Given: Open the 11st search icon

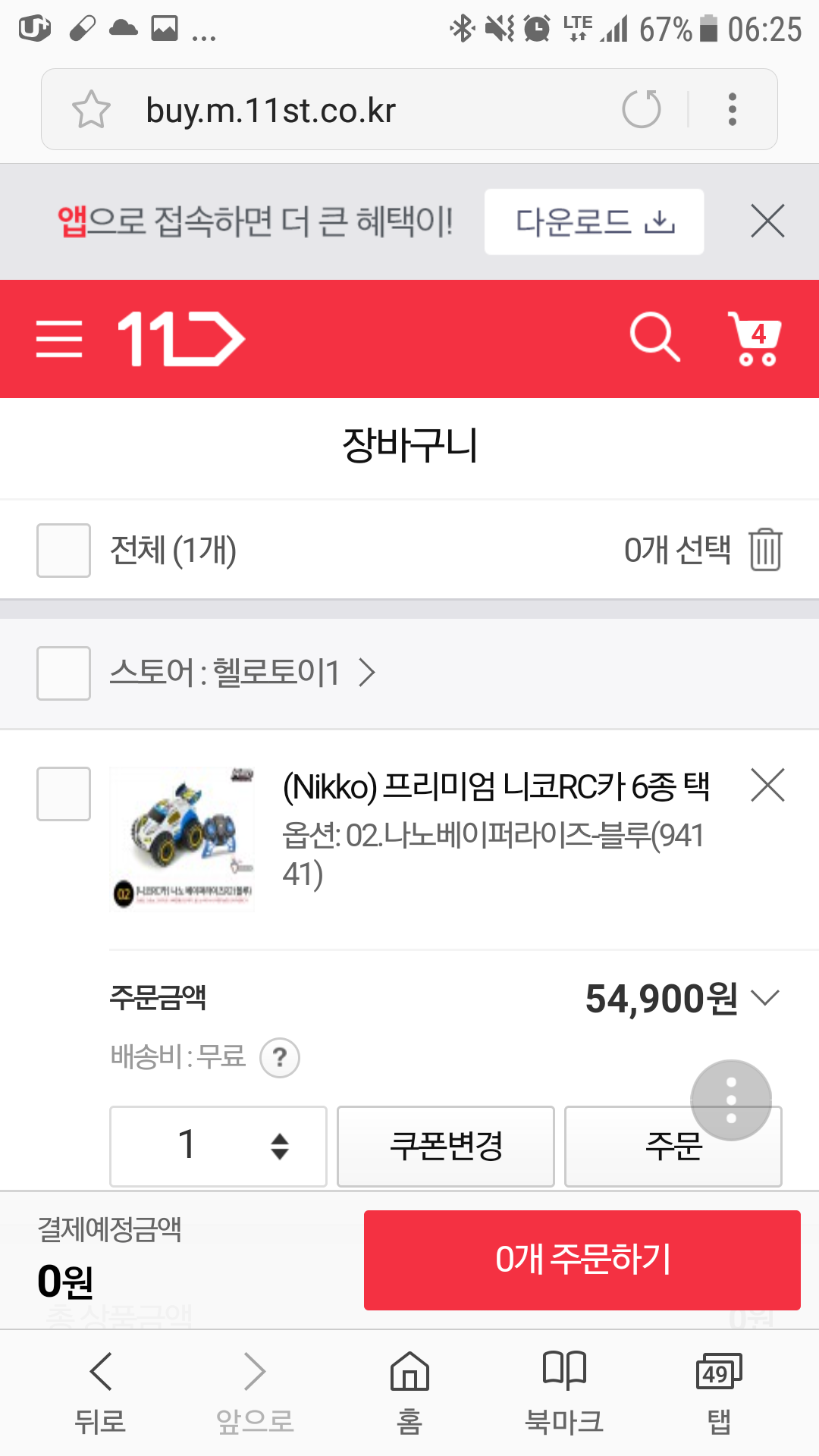Looking at the screenshot, I should point(654,337).
